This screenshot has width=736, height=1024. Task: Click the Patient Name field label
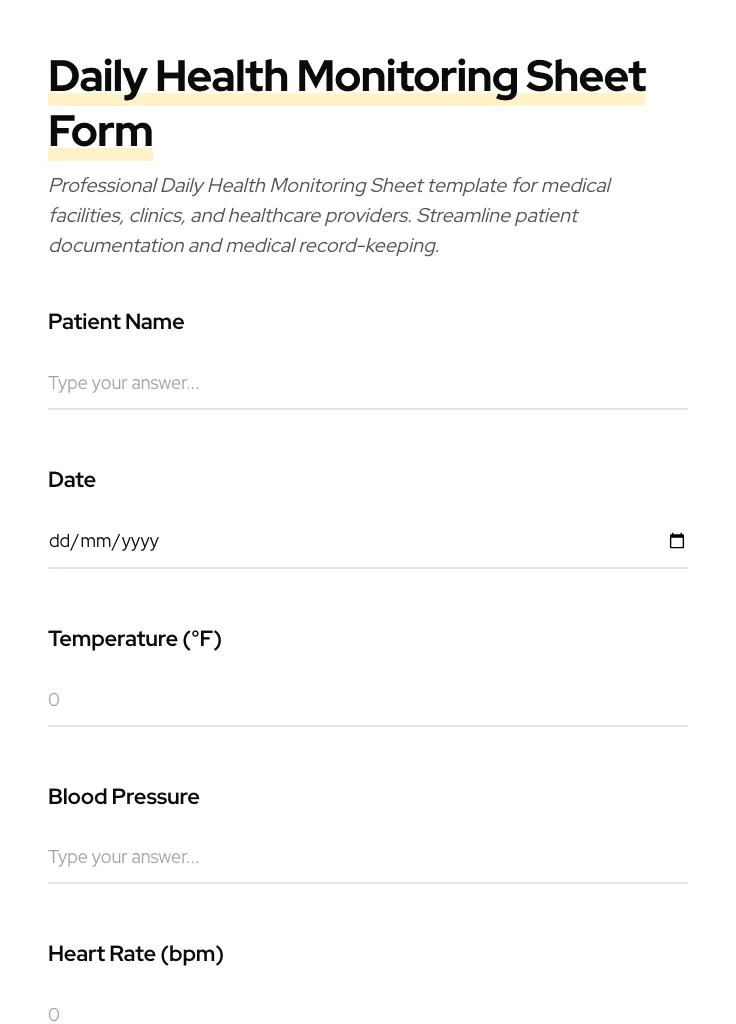coord(116,321)
